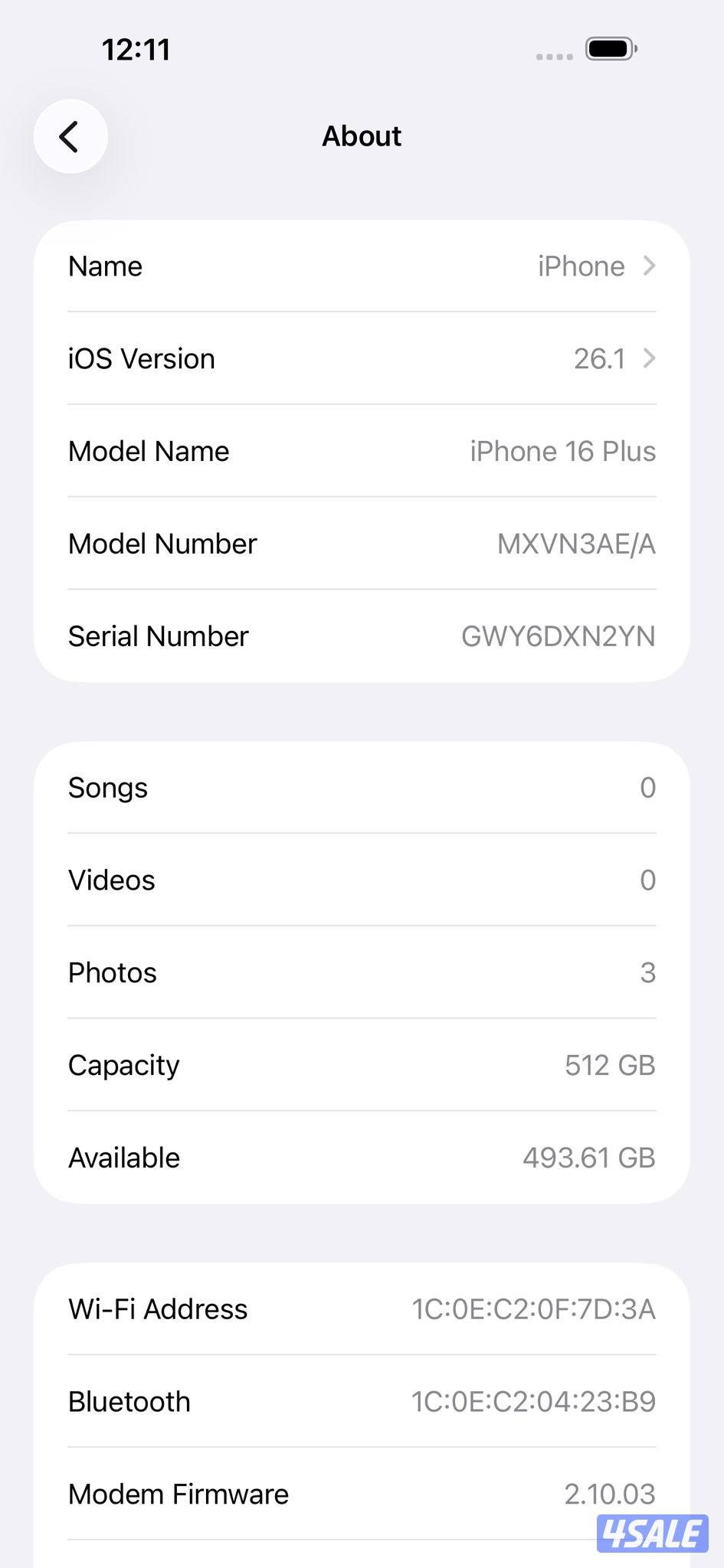The width and height of the screenshot is (724, 1568).
Task: Tap the Available 493.61 GB row
Action: tap(362, 1157)
